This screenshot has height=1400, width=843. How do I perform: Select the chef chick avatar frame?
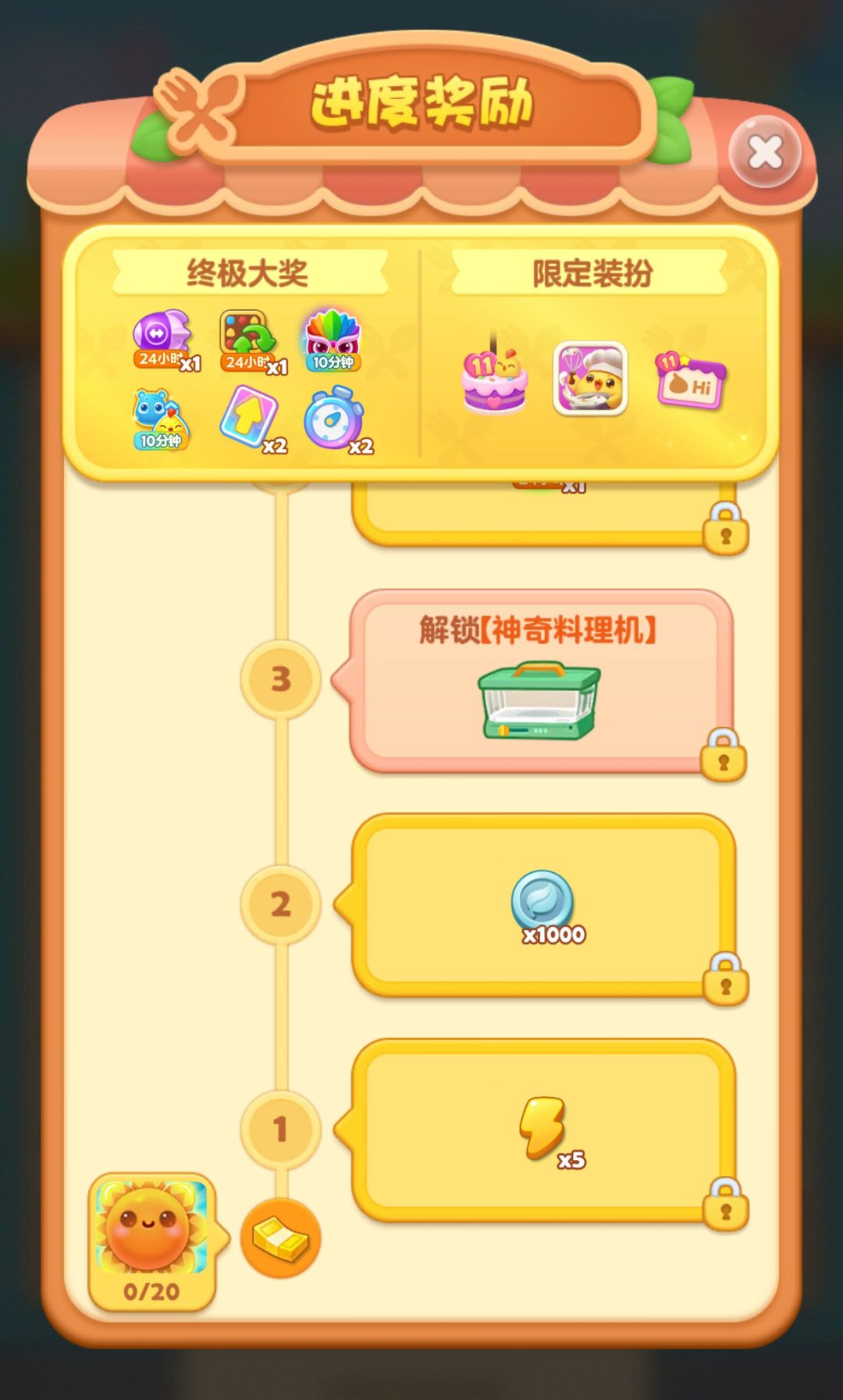591,379
